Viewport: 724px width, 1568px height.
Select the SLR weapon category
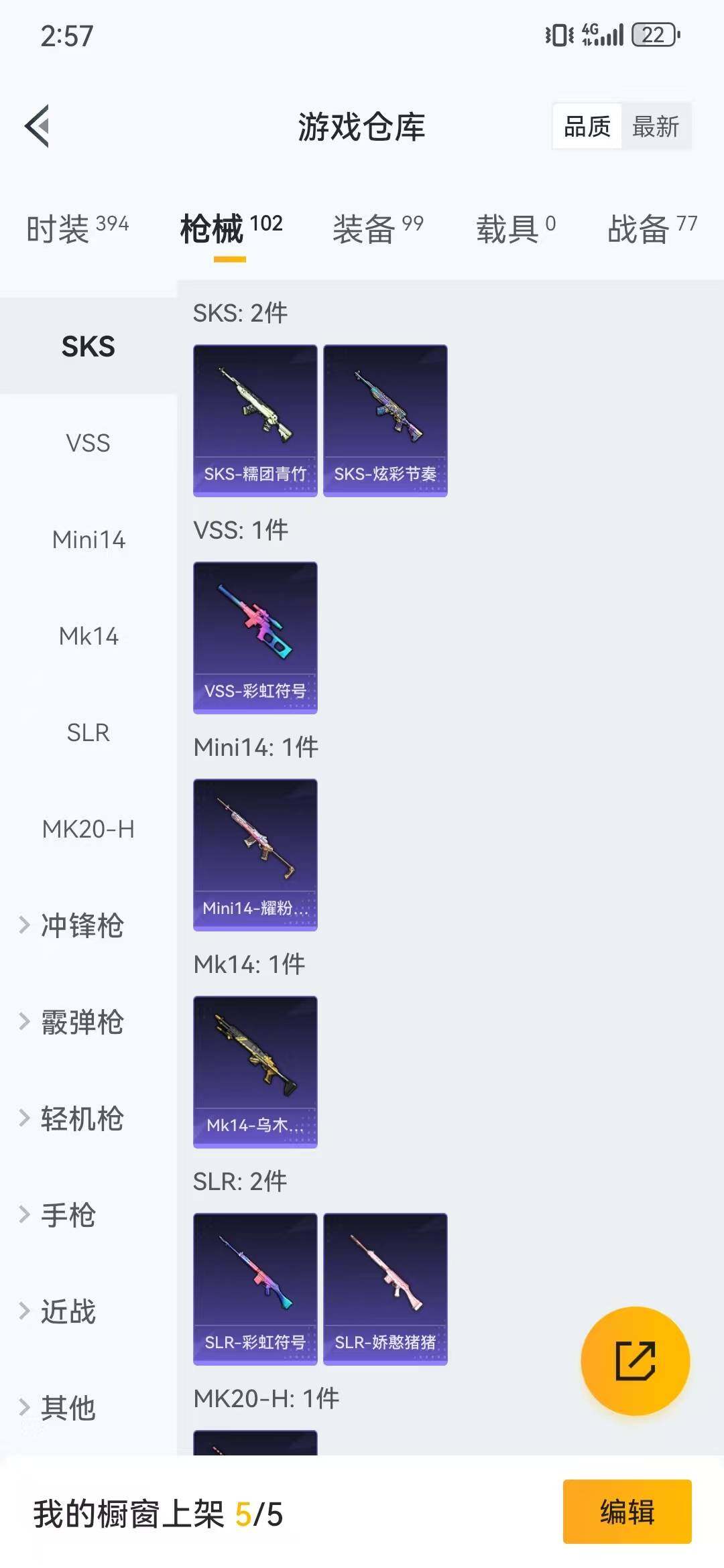pyautogui.click(x=87, y=733)
